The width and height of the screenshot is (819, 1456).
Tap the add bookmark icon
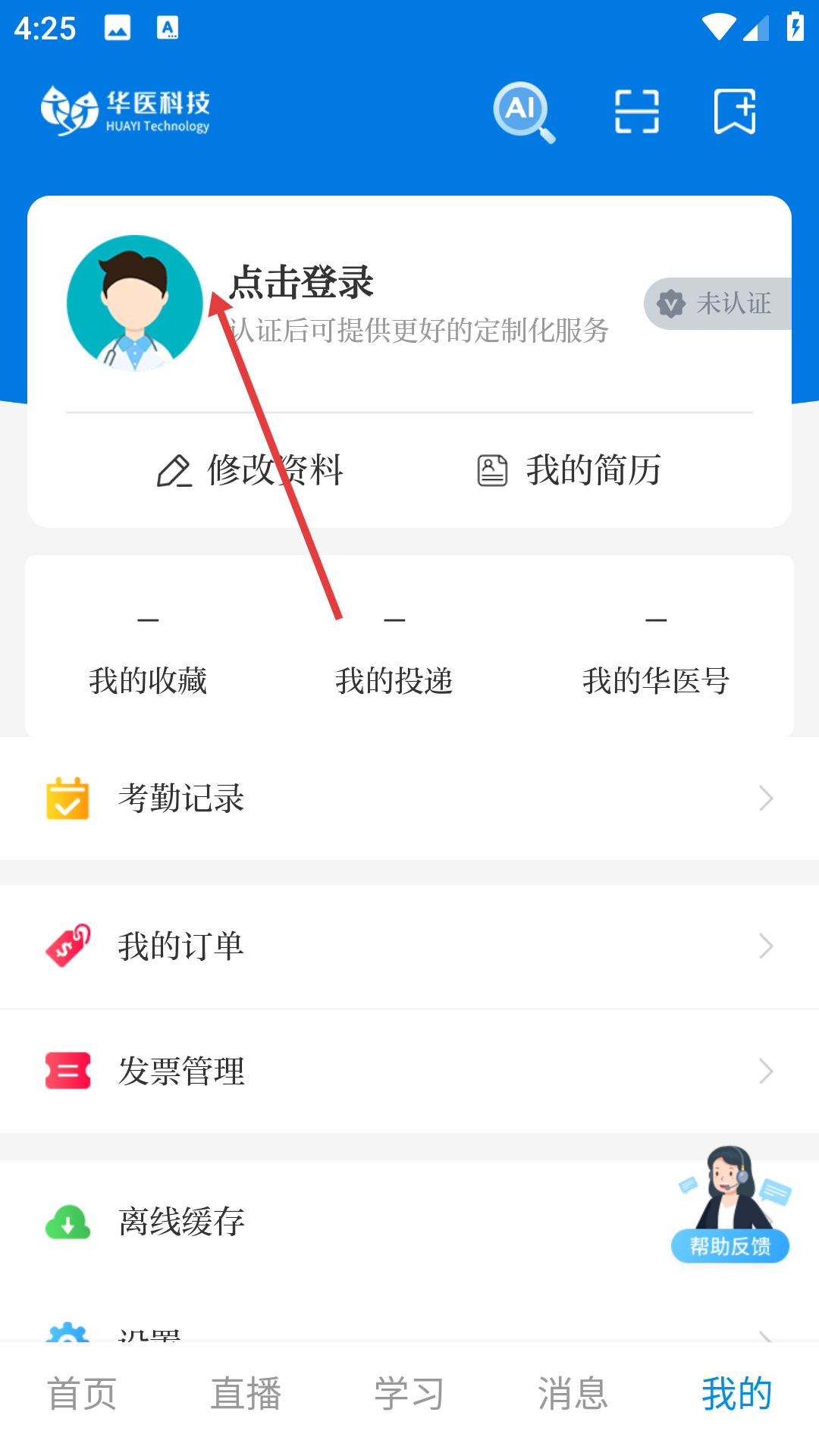pyautogui.click(x=735, y=111)
